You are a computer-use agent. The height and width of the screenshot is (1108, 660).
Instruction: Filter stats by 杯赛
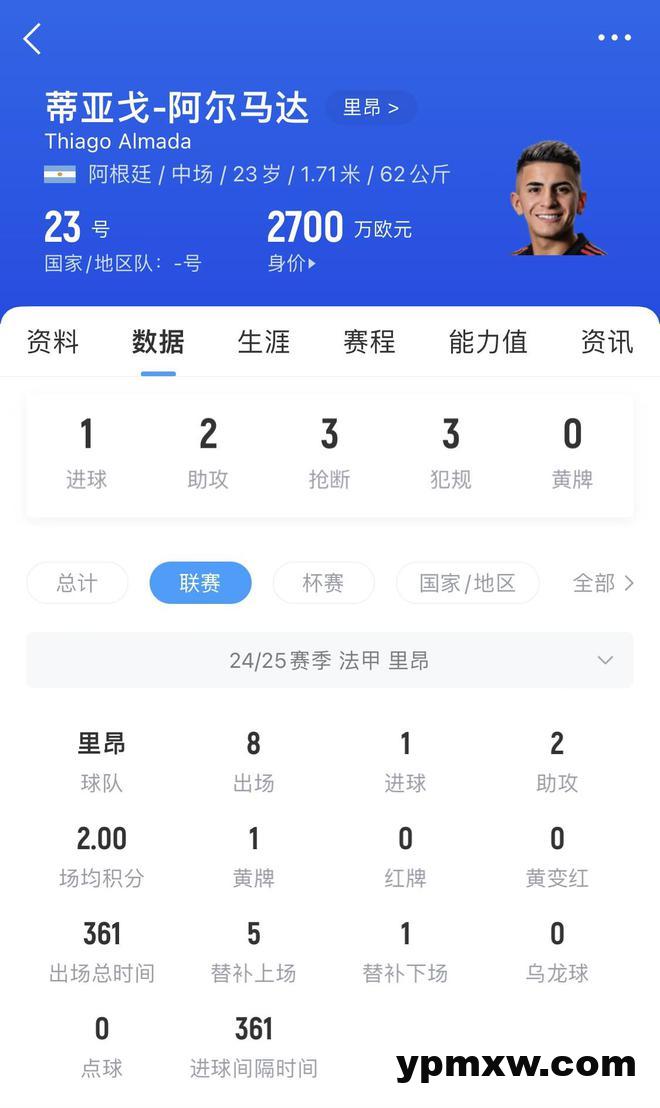pos(323,583)
